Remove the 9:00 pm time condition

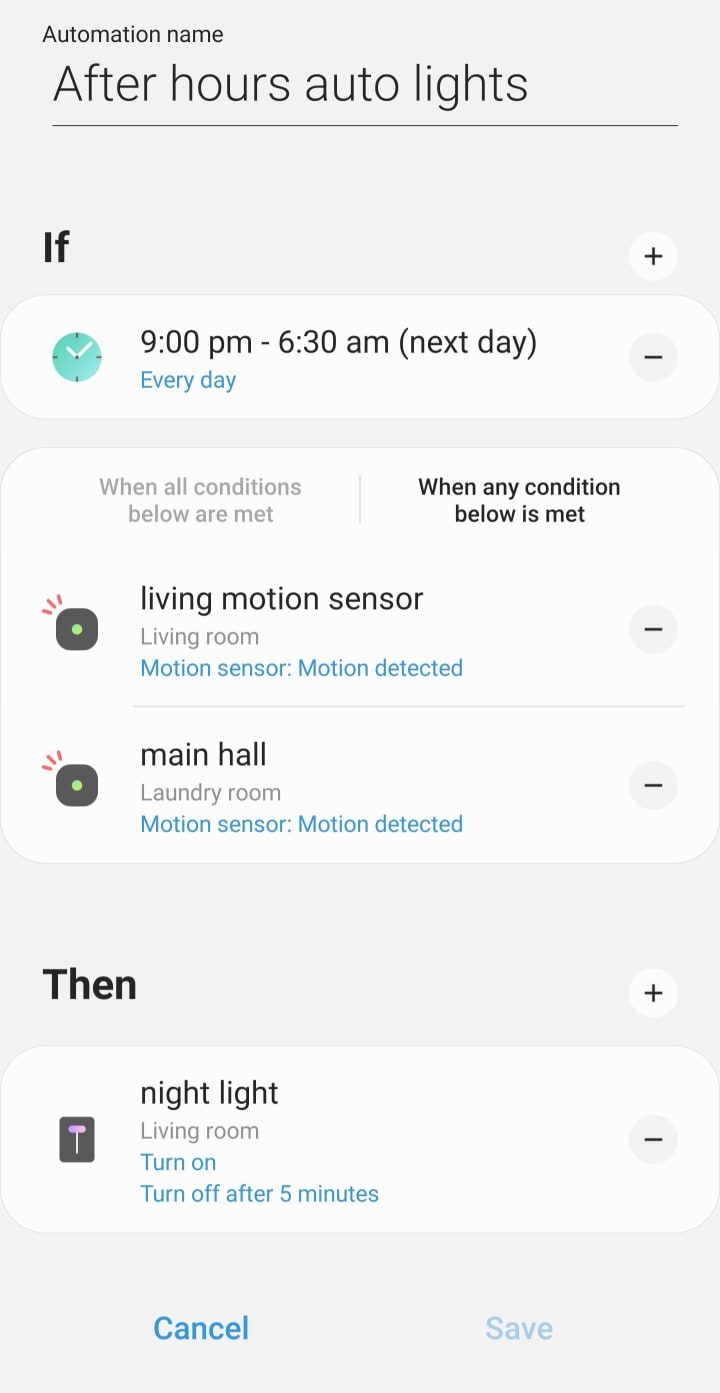[x=653, y=357]
